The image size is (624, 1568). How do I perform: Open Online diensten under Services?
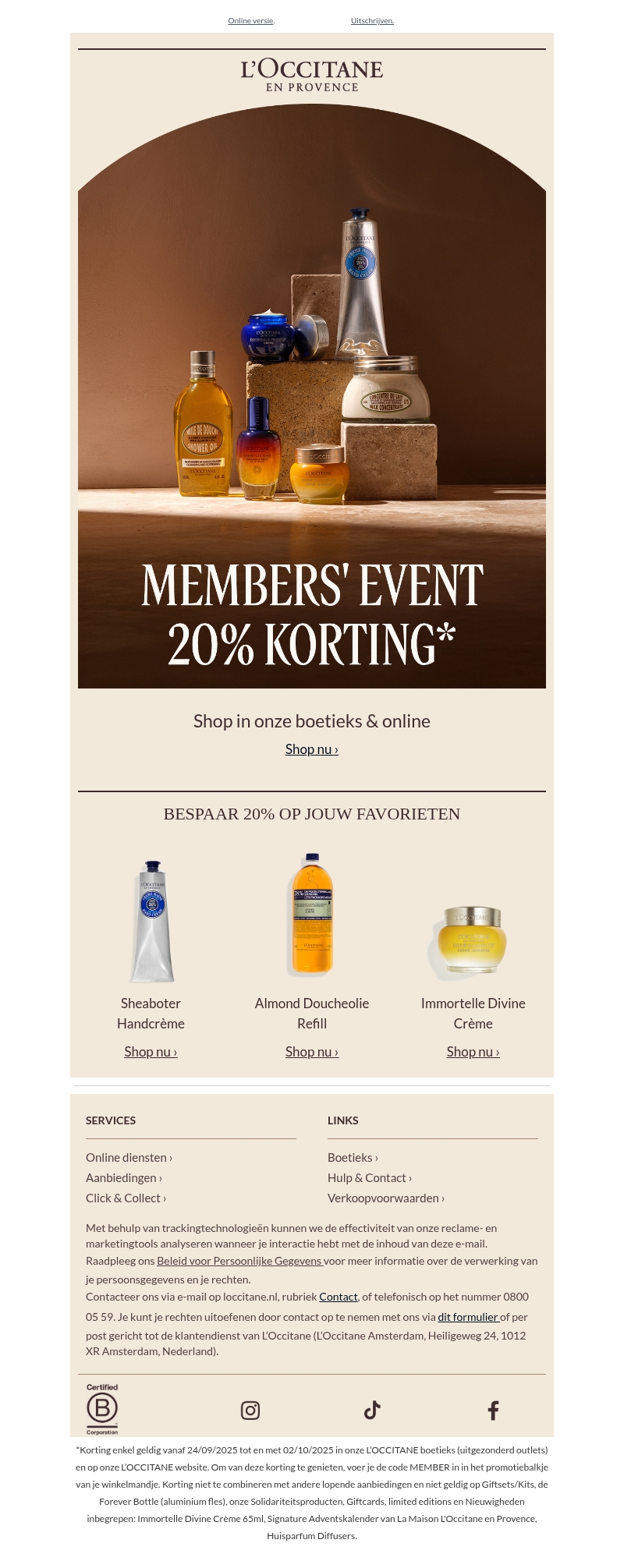tap(129, 1158)
